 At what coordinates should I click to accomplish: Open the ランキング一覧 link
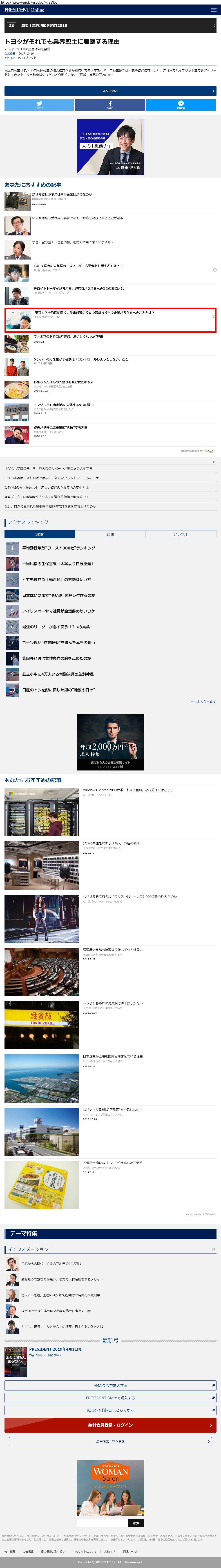pos(202,702)
